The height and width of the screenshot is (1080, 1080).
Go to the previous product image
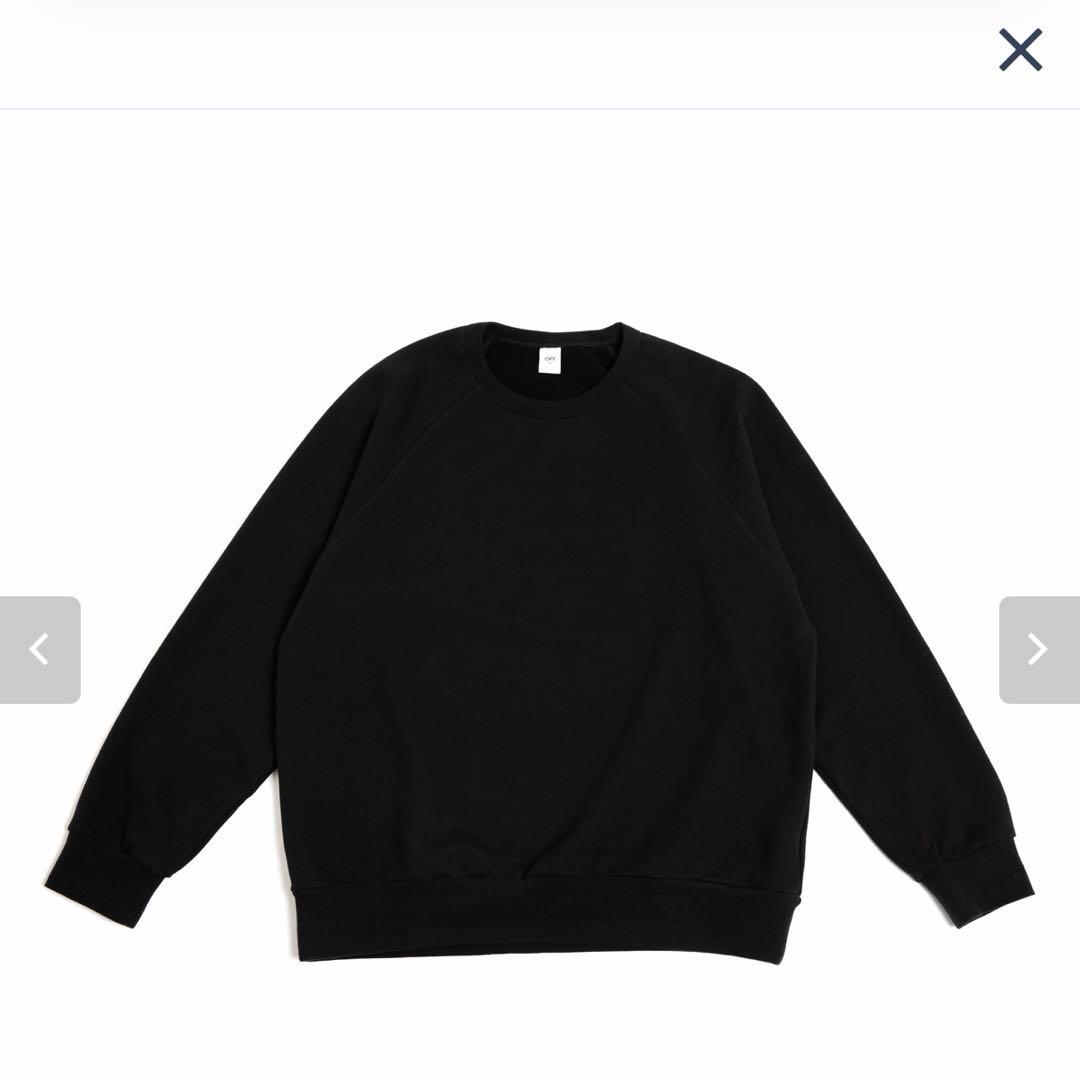[x=40, y=650]
